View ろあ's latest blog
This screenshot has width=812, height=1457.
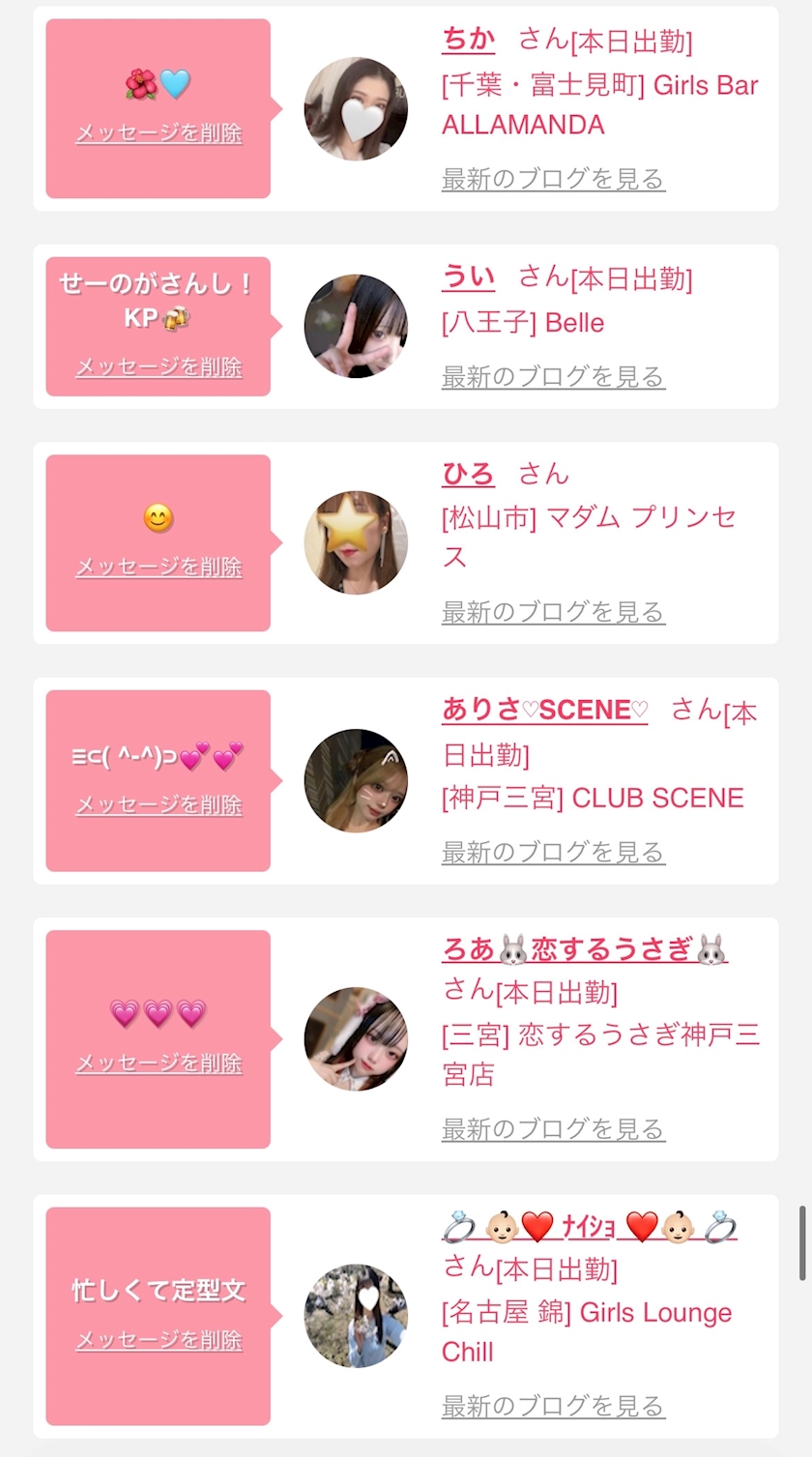click(553, 1129)
